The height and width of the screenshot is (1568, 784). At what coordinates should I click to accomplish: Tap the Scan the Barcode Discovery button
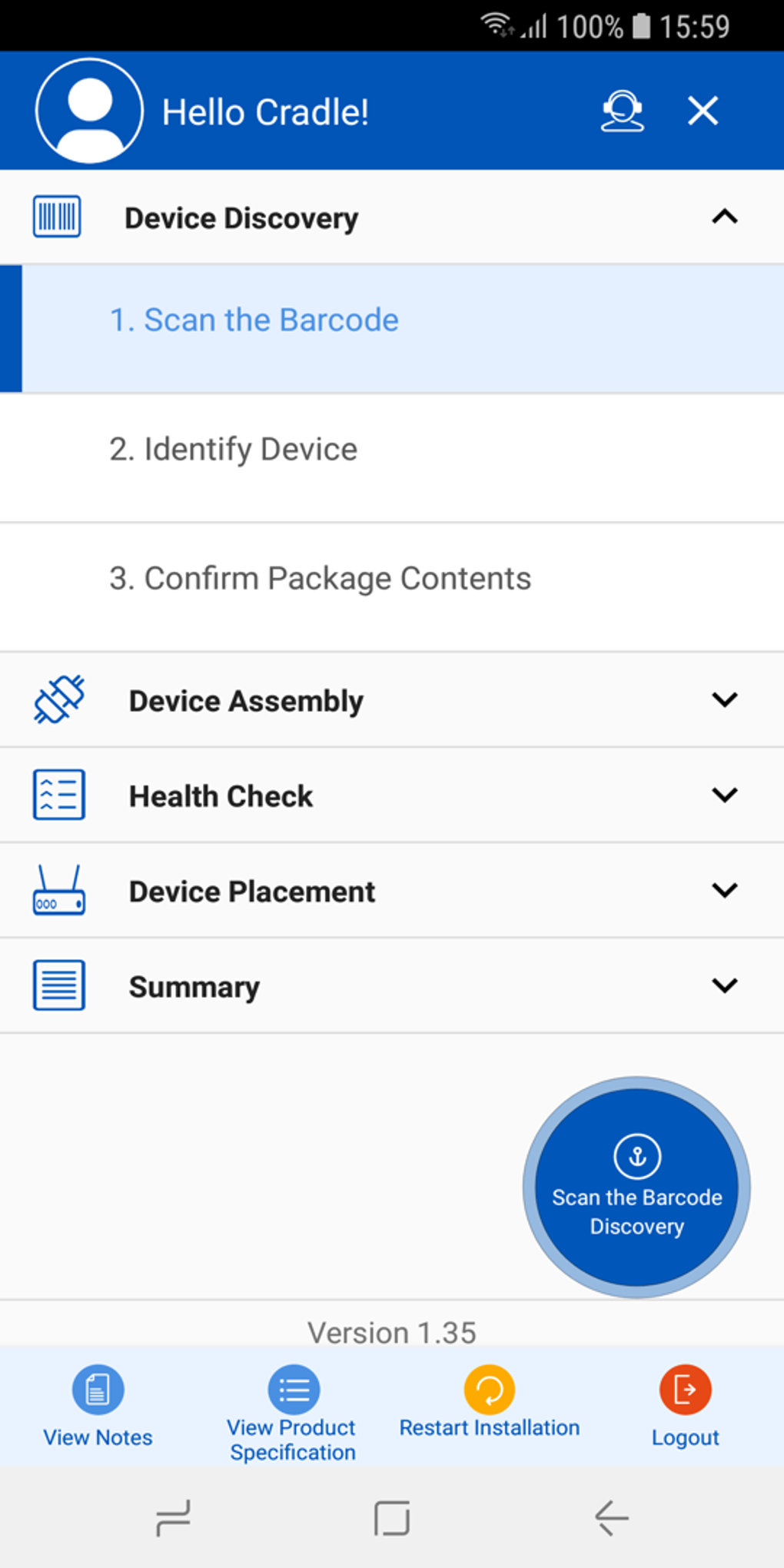636,1188
